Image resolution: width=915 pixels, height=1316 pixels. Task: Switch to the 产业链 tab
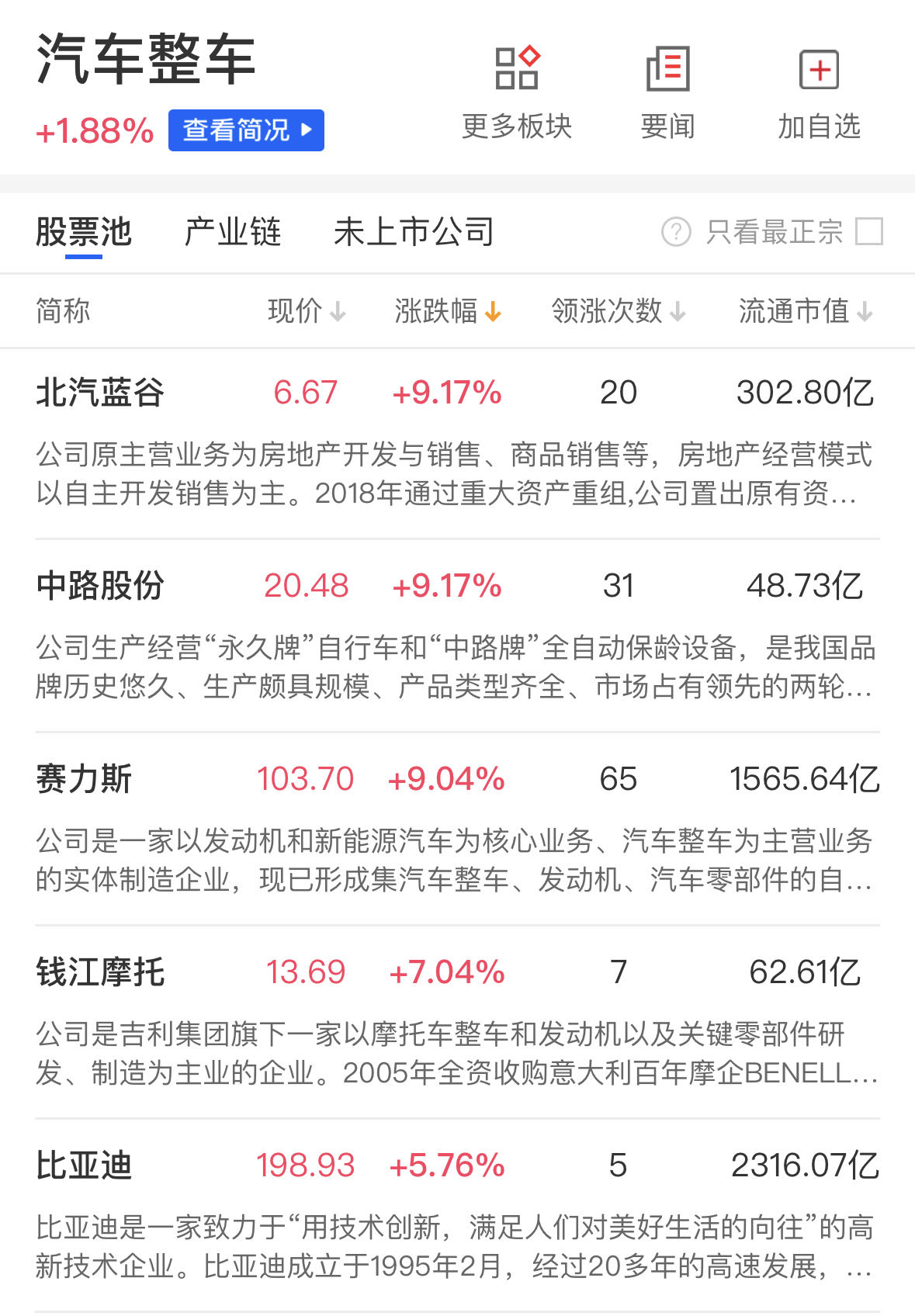(232, 232)
